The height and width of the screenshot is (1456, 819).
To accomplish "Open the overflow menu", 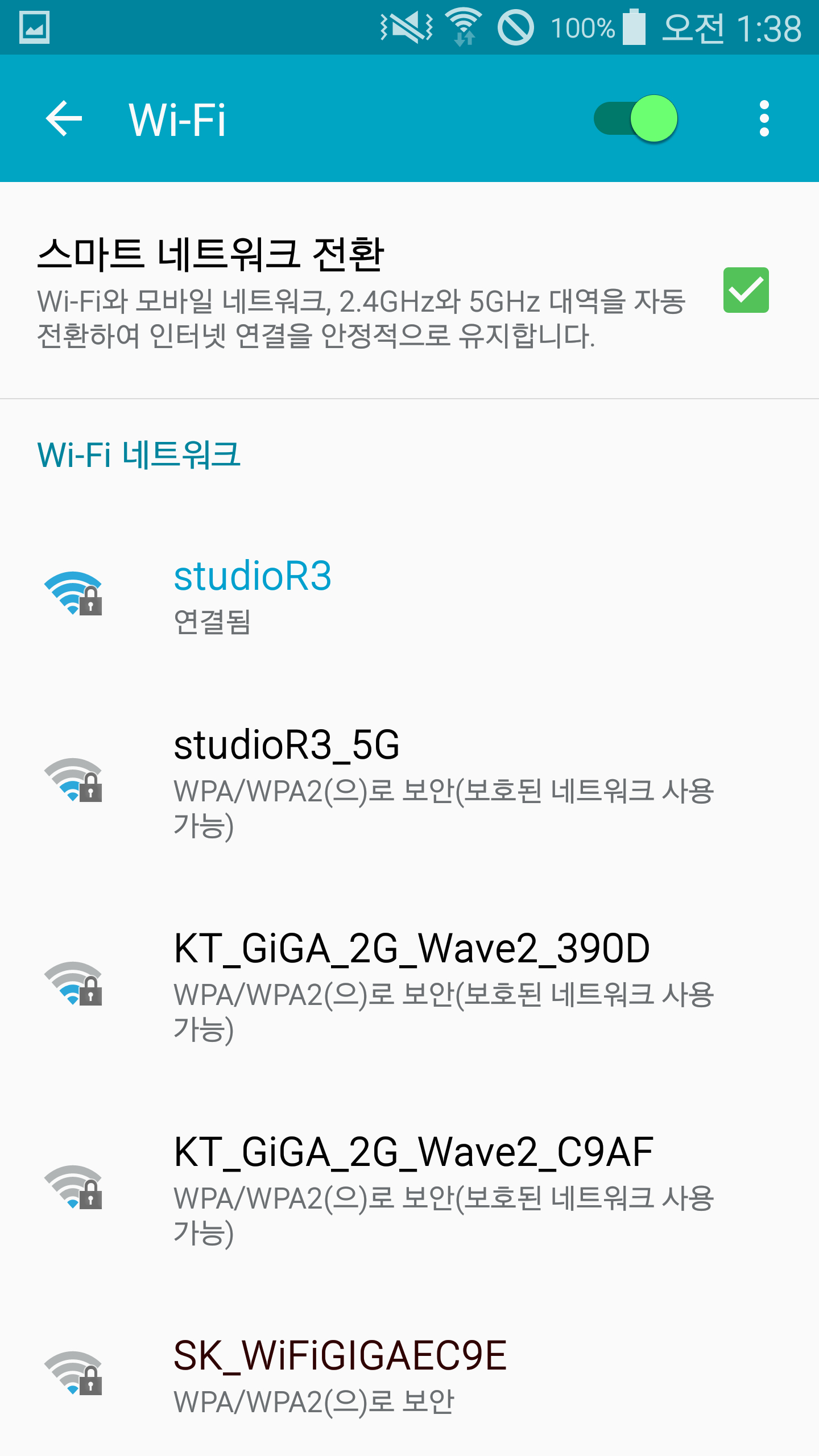I will [764, 119].
